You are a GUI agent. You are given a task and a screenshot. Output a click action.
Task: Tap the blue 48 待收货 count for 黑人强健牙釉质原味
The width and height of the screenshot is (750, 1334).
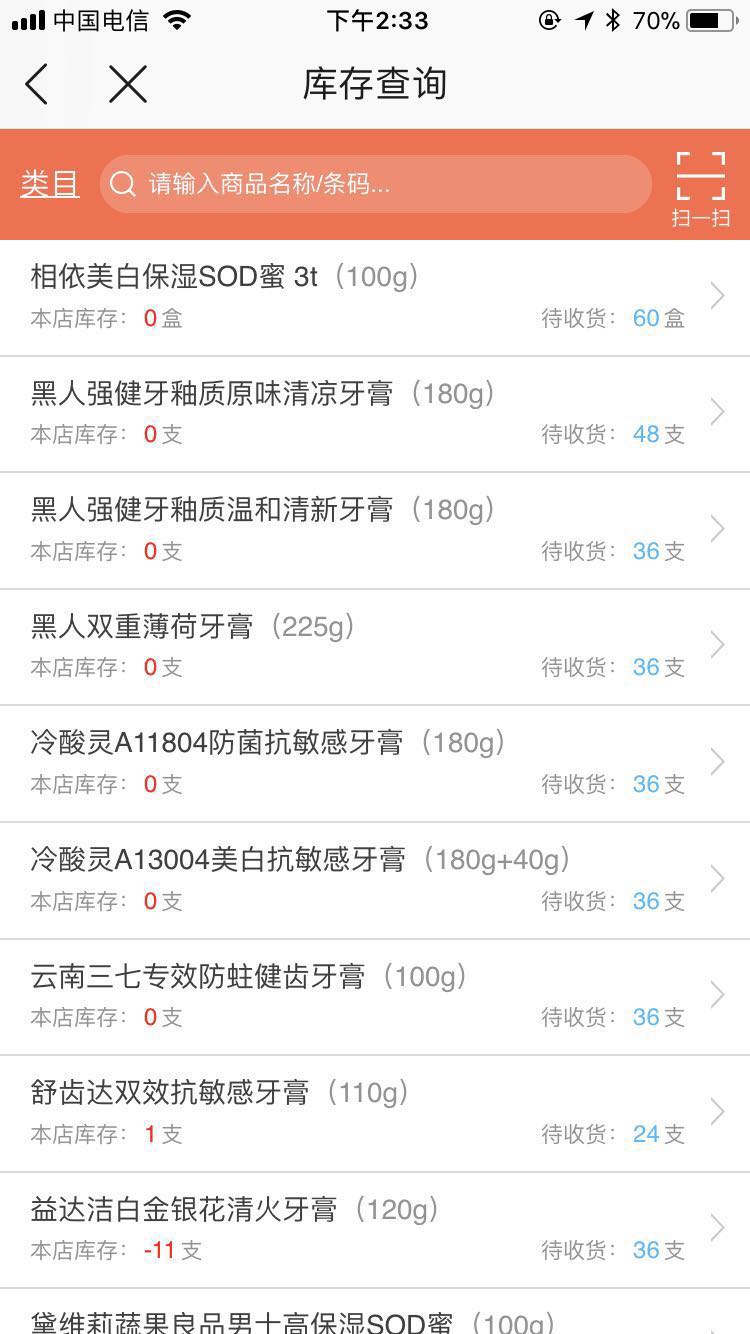click(648, 434)
